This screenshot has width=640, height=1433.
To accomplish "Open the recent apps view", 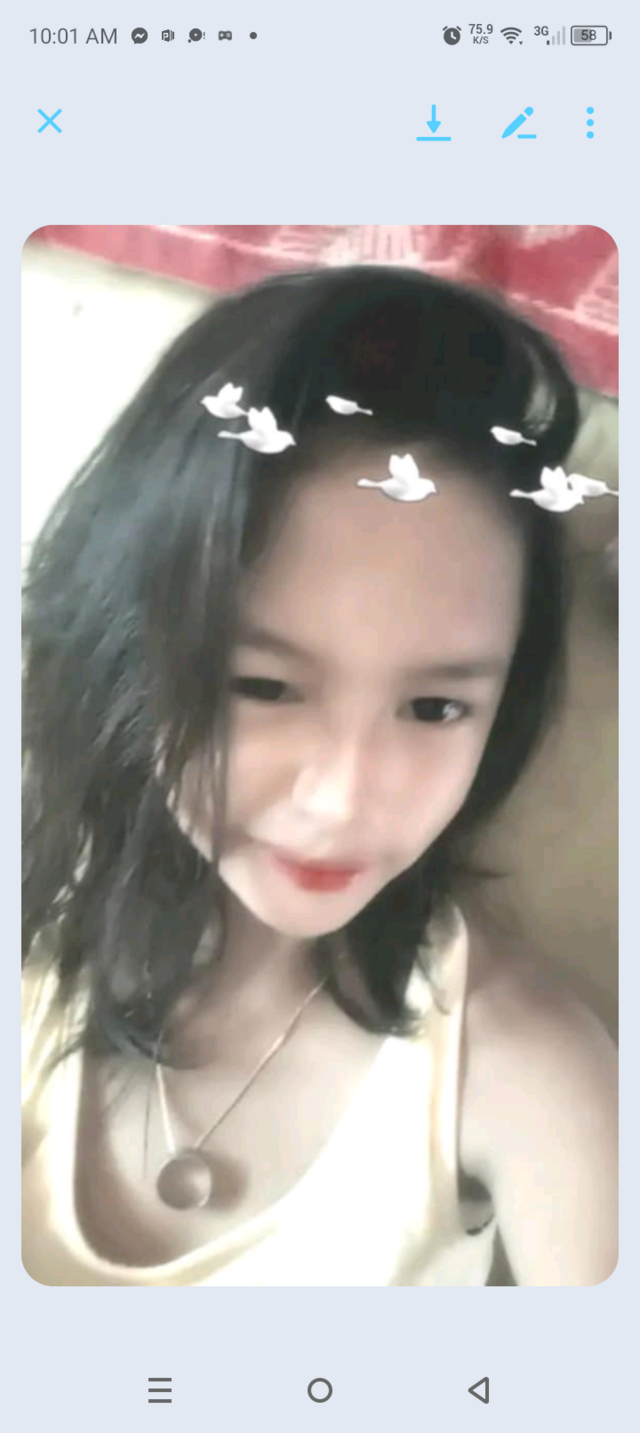I will [x=160, y=1390].
